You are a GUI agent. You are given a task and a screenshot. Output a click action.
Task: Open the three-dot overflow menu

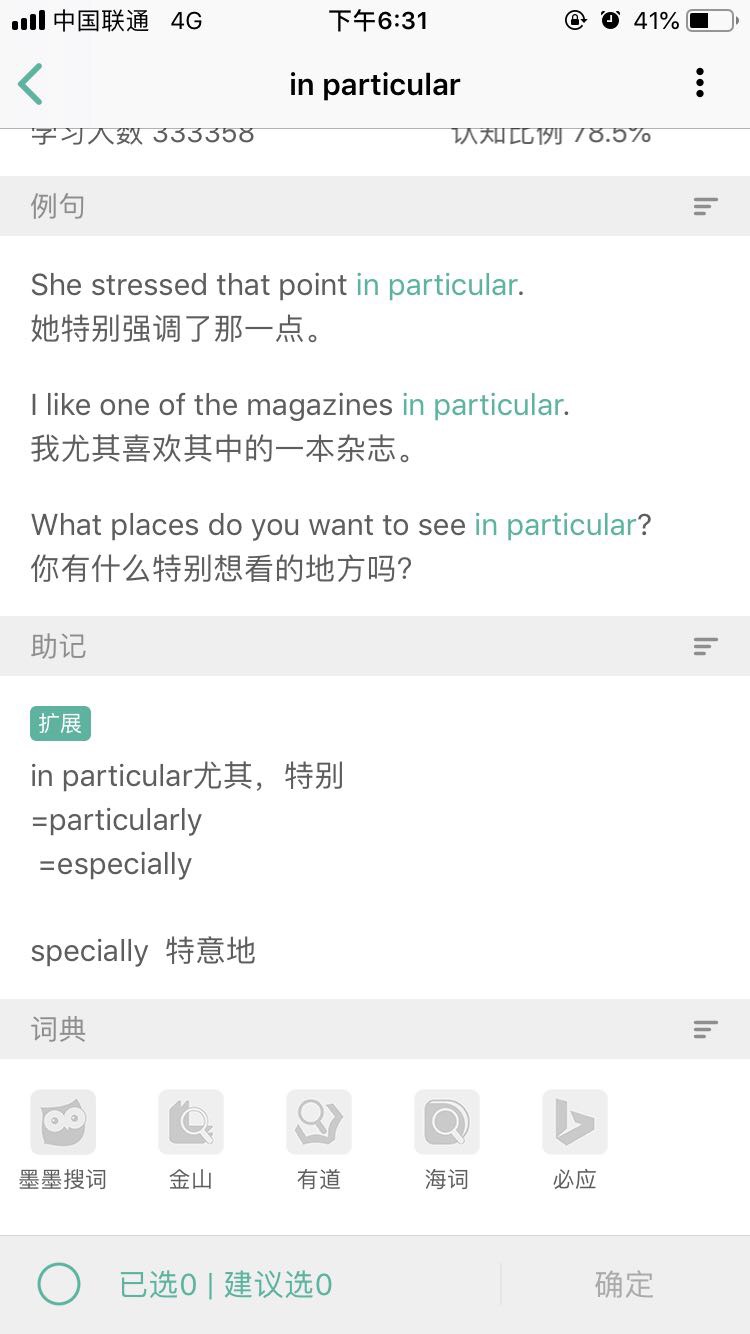700,84
